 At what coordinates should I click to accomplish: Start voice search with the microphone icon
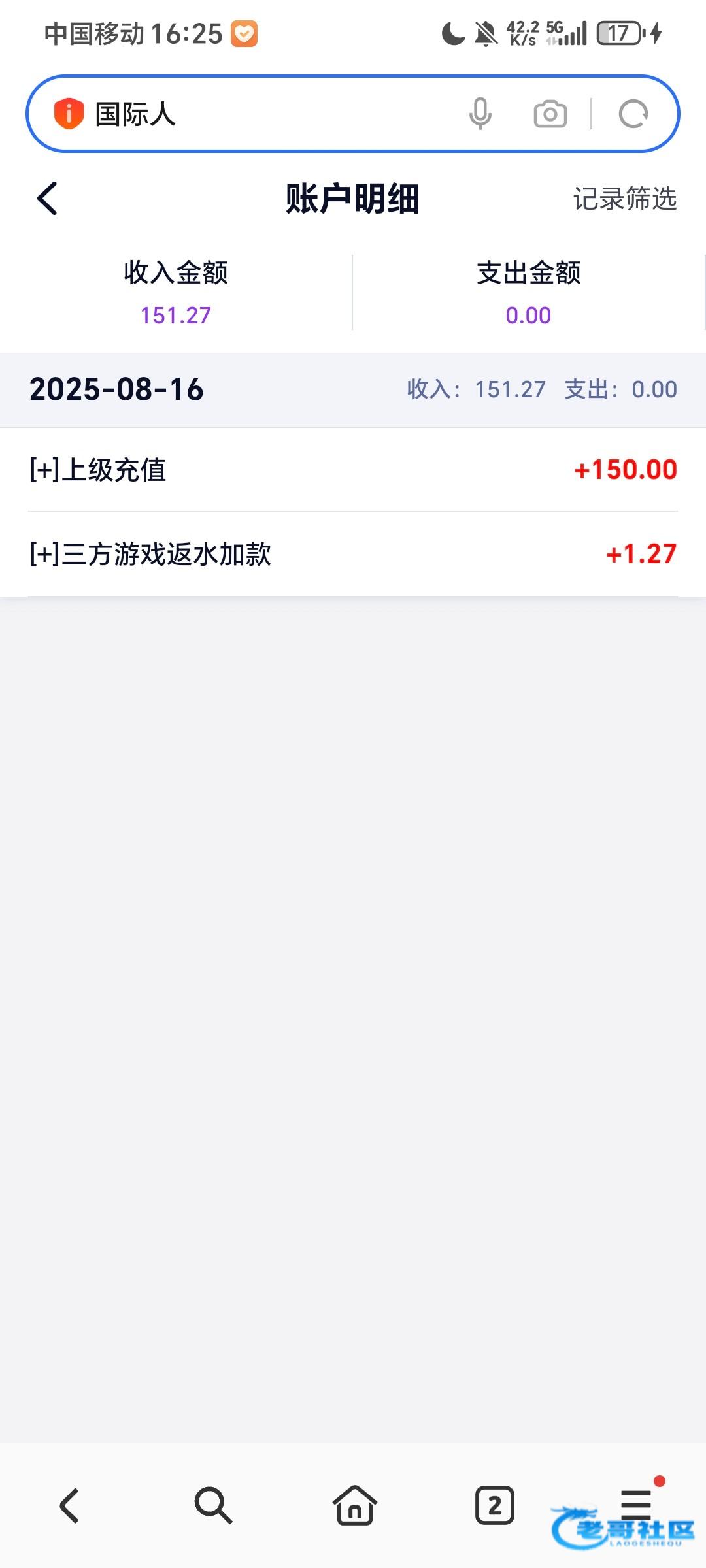click(x=480, y=114)
